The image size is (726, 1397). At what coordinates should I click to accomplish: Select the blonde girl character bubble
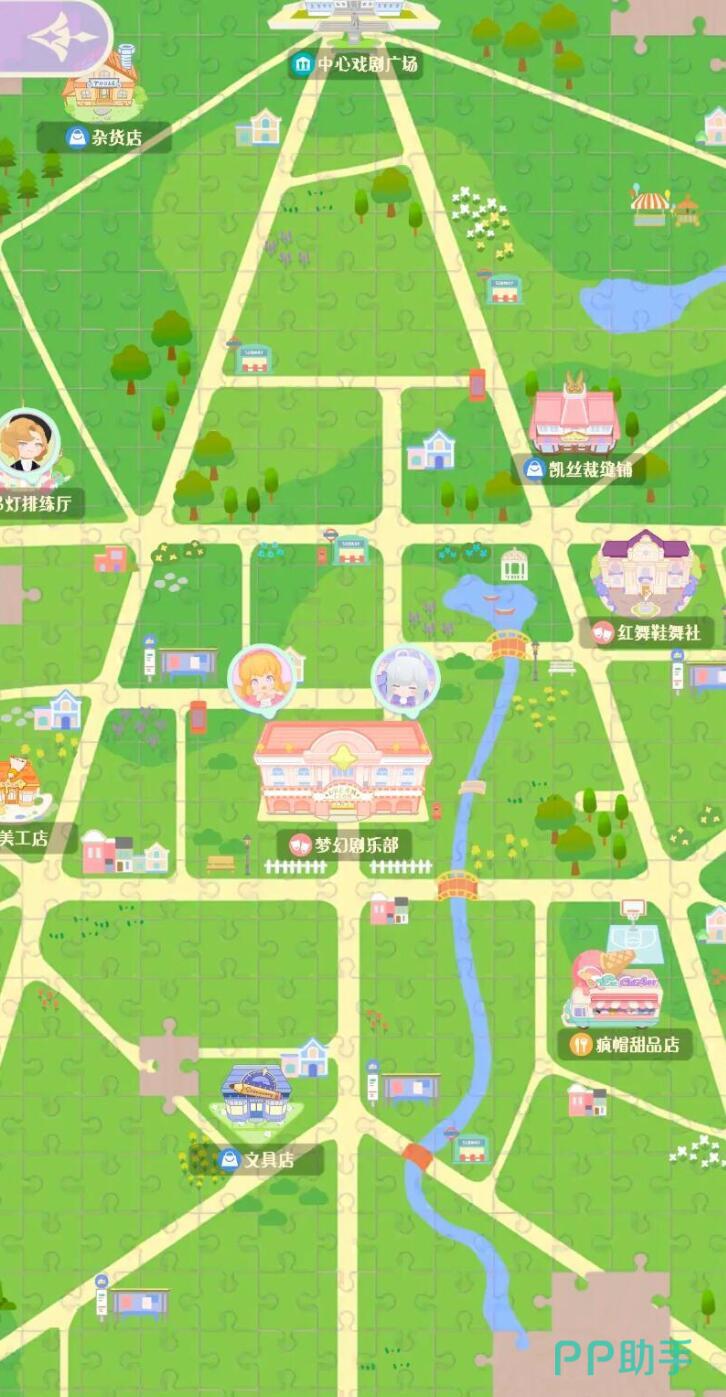261,678
